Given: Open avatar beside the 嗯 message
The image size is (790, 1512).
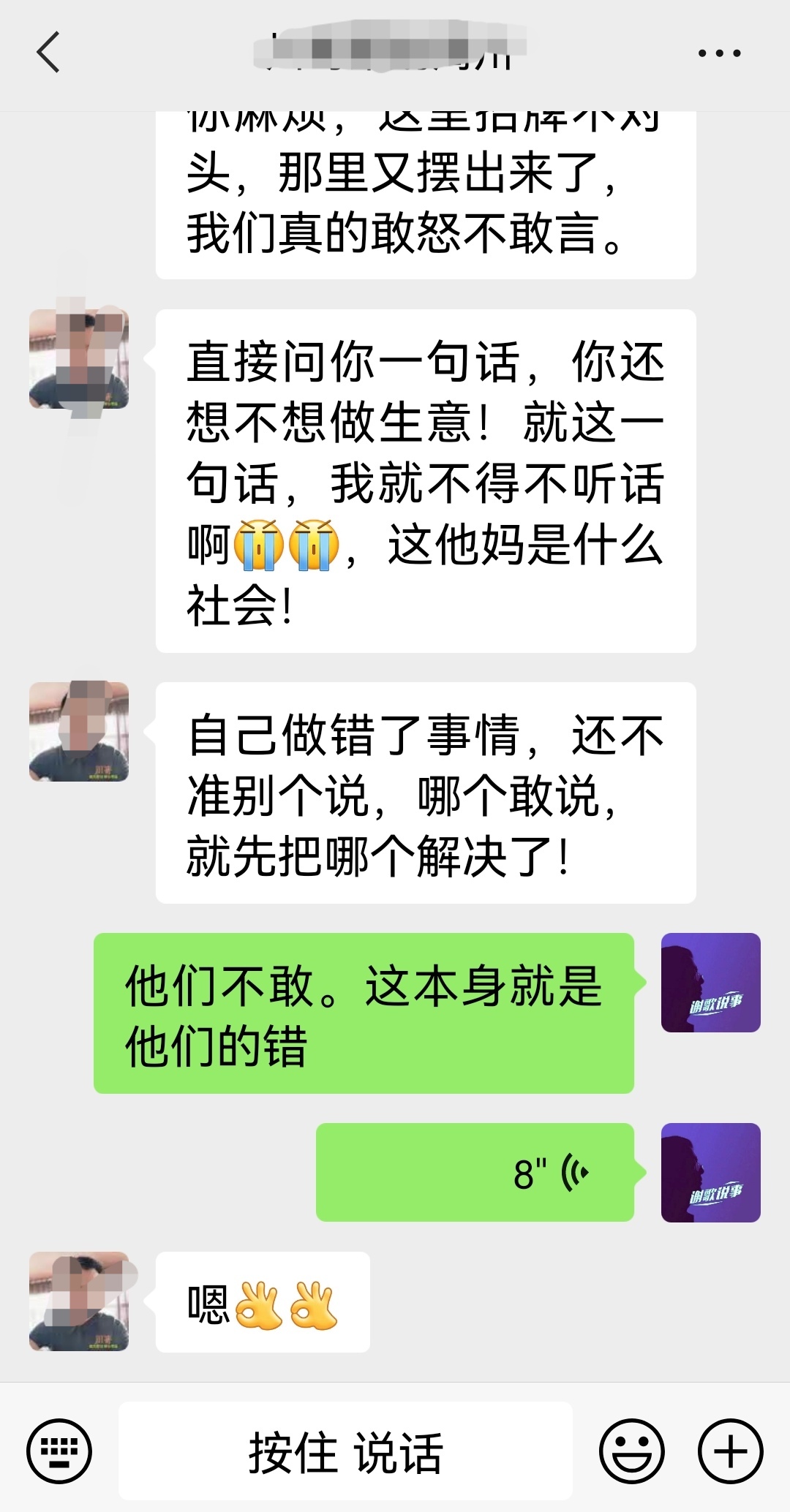Looking at the screenshot, I should 79,1301.
